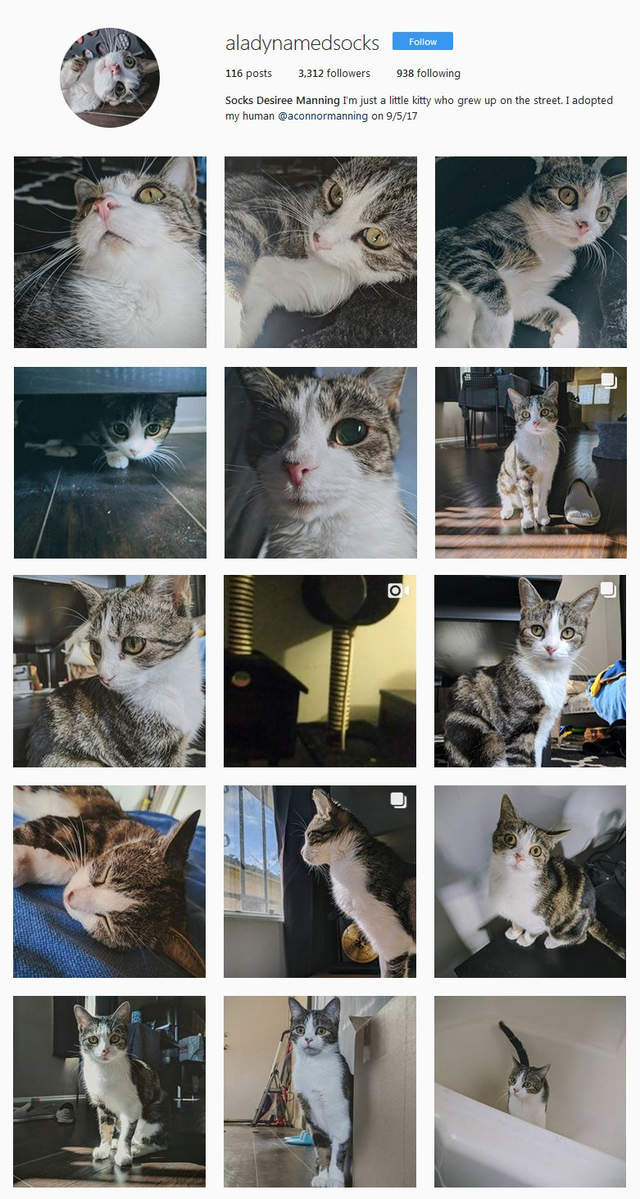Open the following list
Screen dimensions: 640x1199
click(428, 73)
